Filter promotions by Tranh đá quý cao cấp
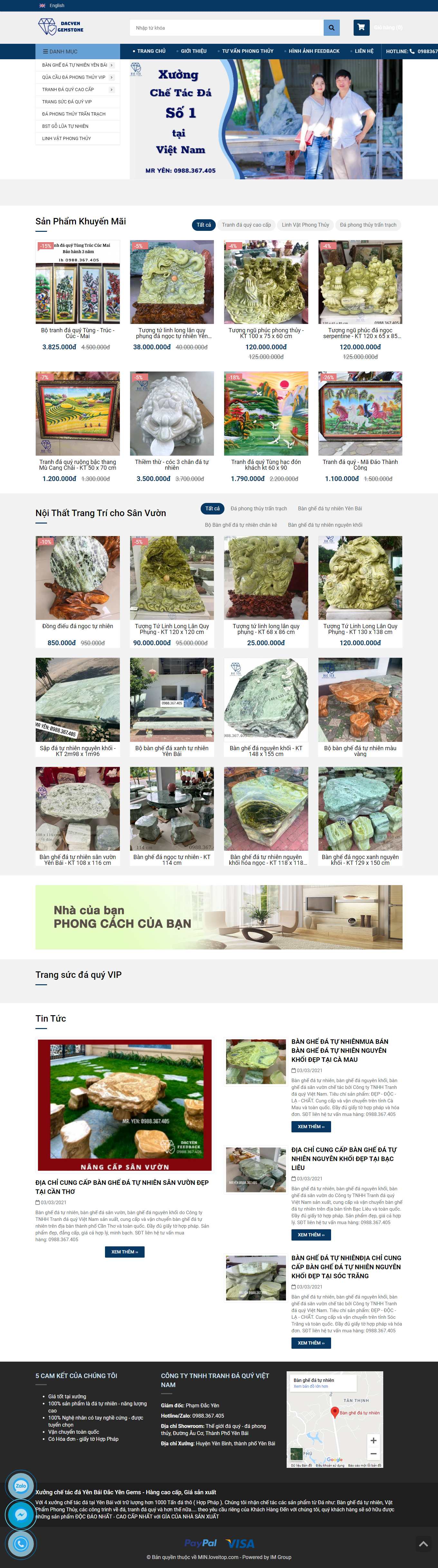 (246, 225)
